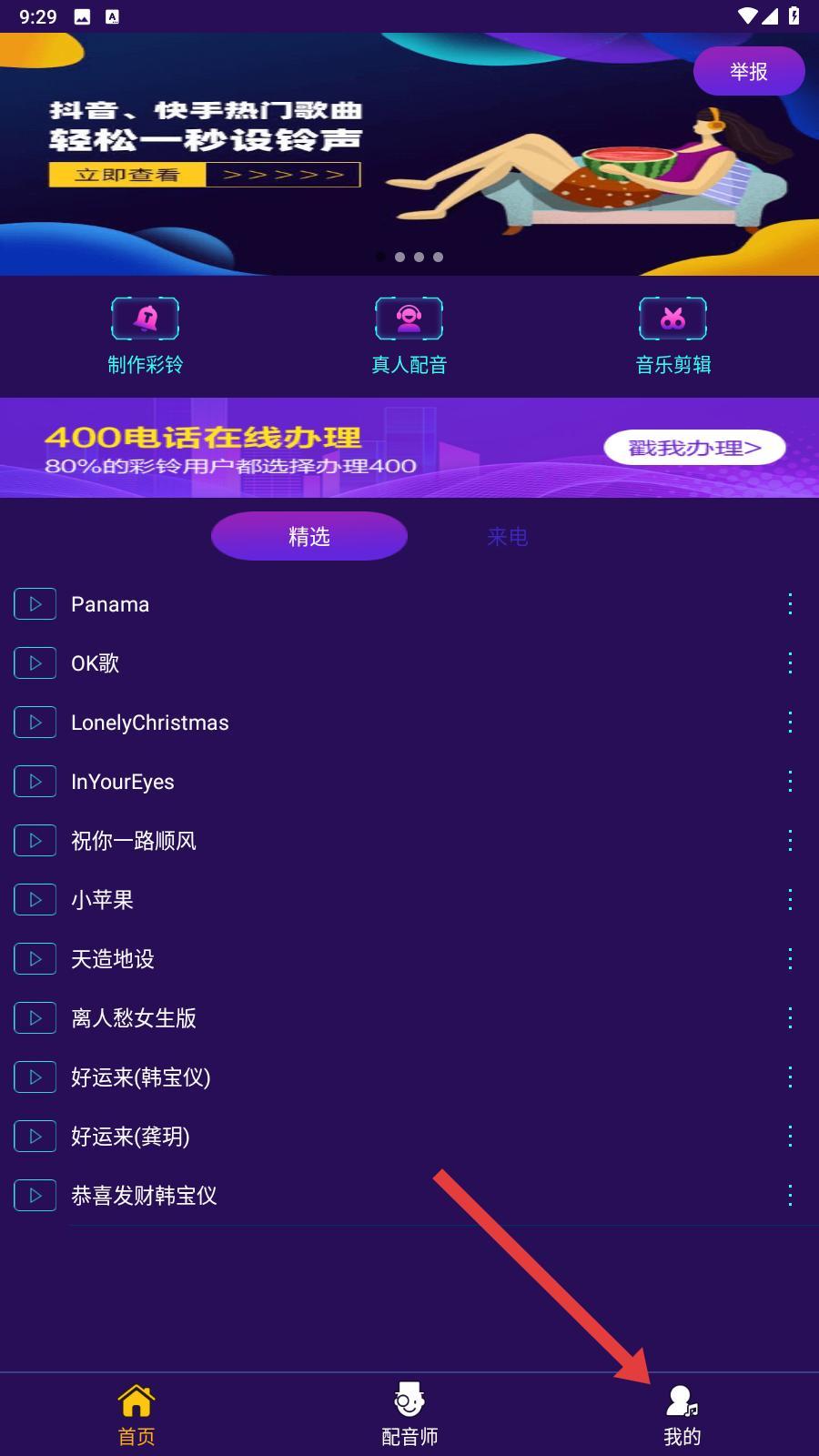Switch to the 来电 tab
This screenshot has height=1456, width=819.
pos(507,537)
